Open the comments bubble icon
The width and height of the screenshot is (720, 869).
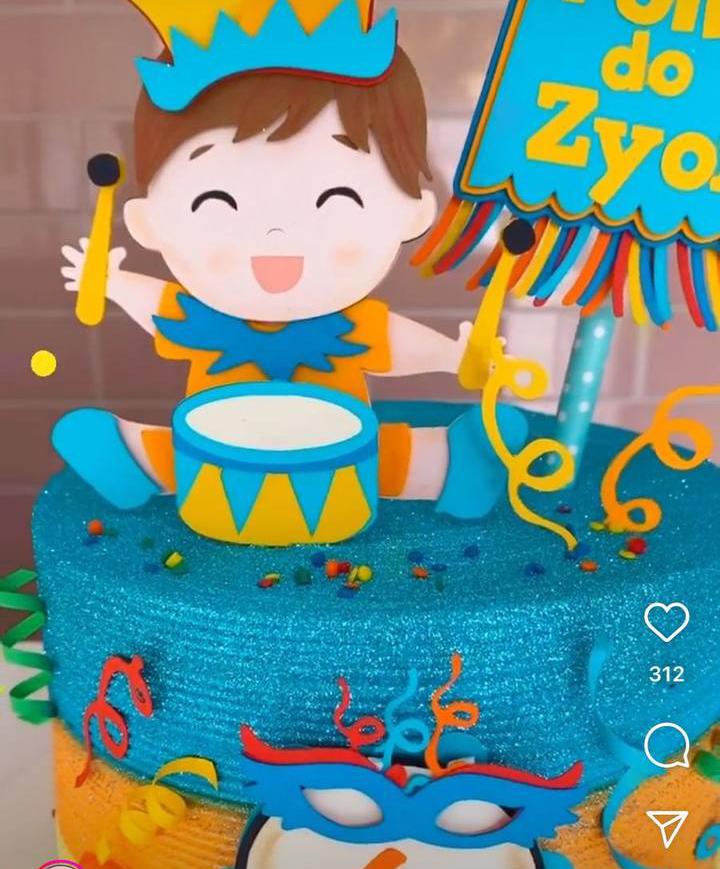(x=666, y=745)
